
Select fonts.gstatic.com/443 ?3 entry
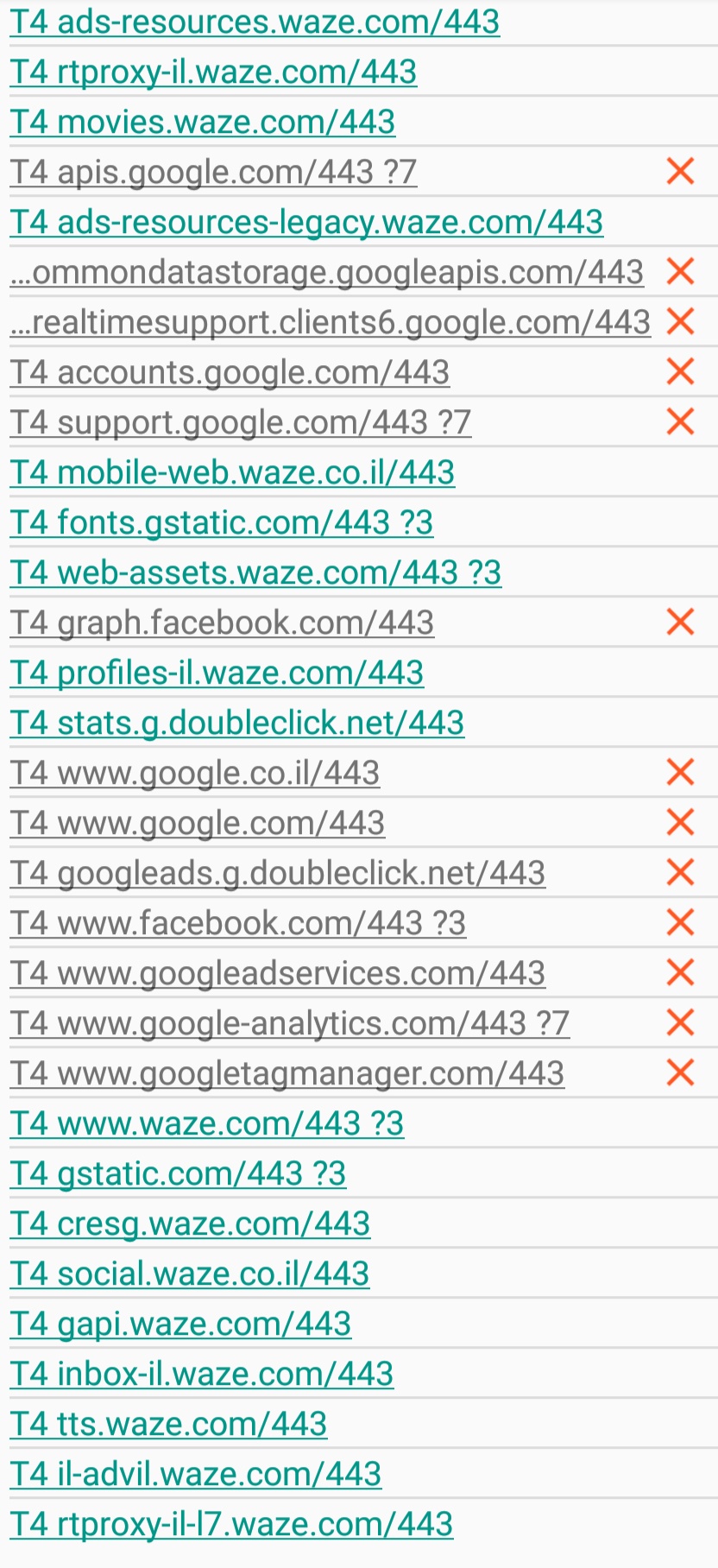click(222, 522)
